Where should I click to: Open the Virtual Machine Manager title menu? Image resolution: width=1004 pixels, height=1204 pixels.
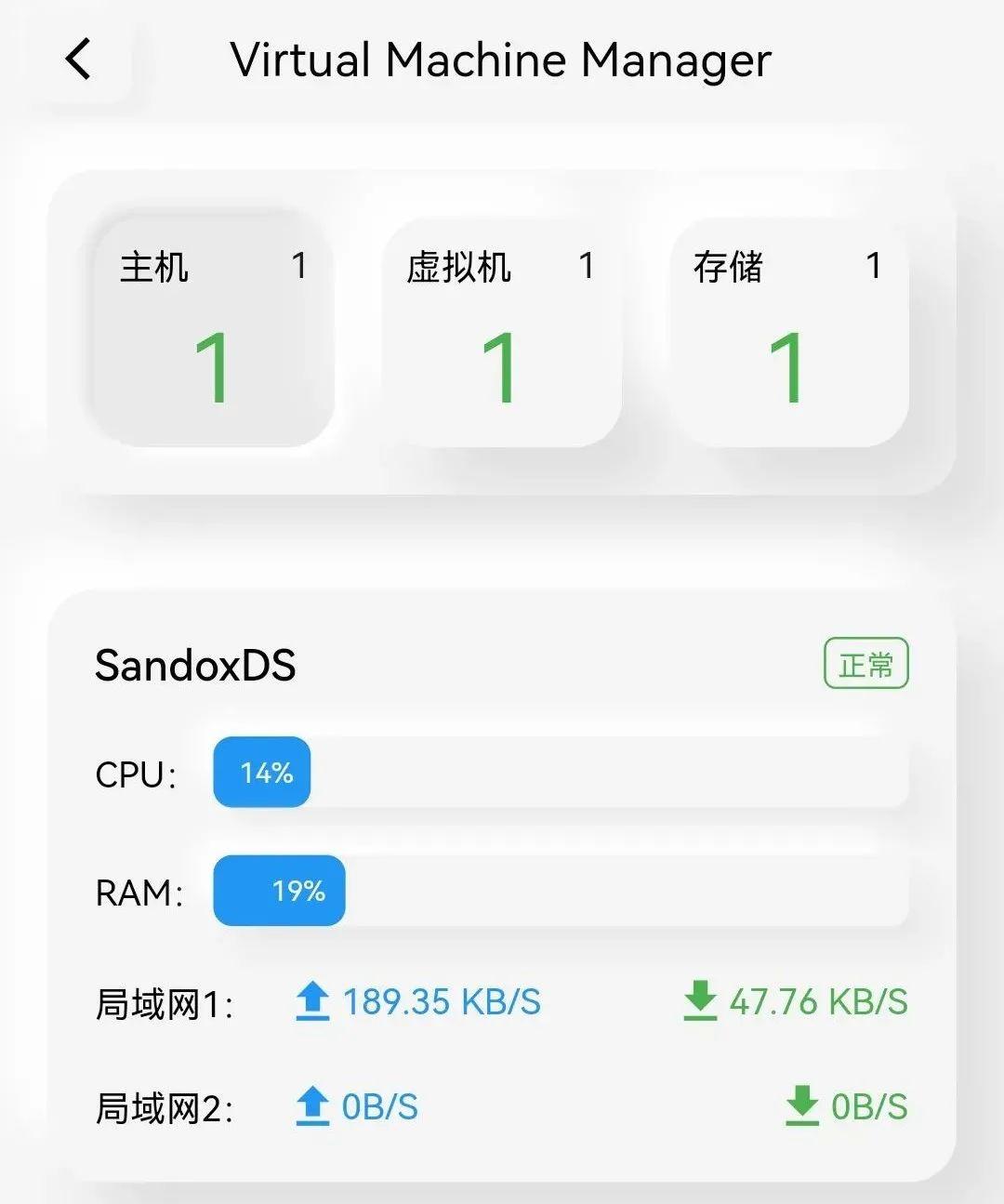point(502,59)
